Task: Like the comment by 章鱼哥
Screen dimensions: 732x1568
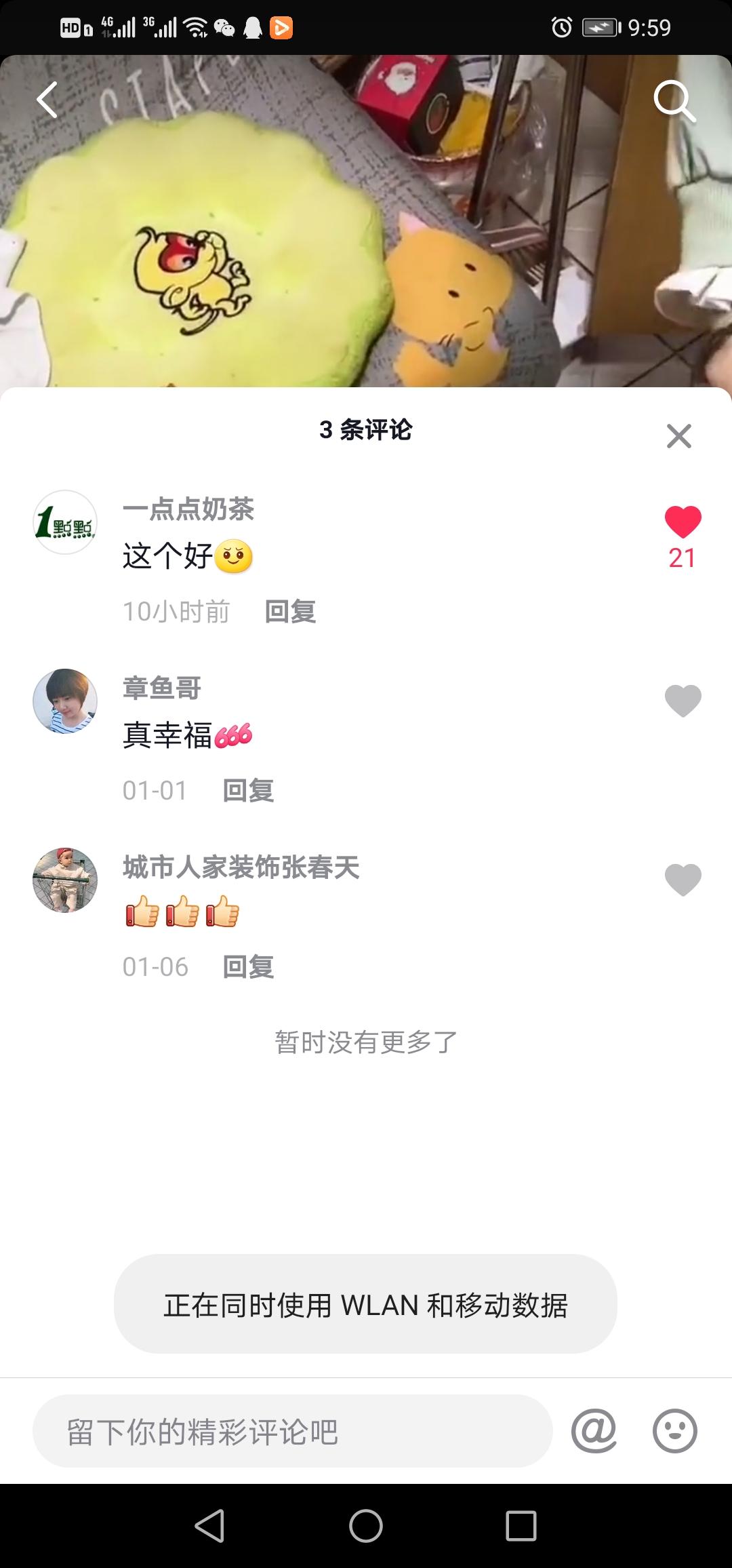Action: 683,701
